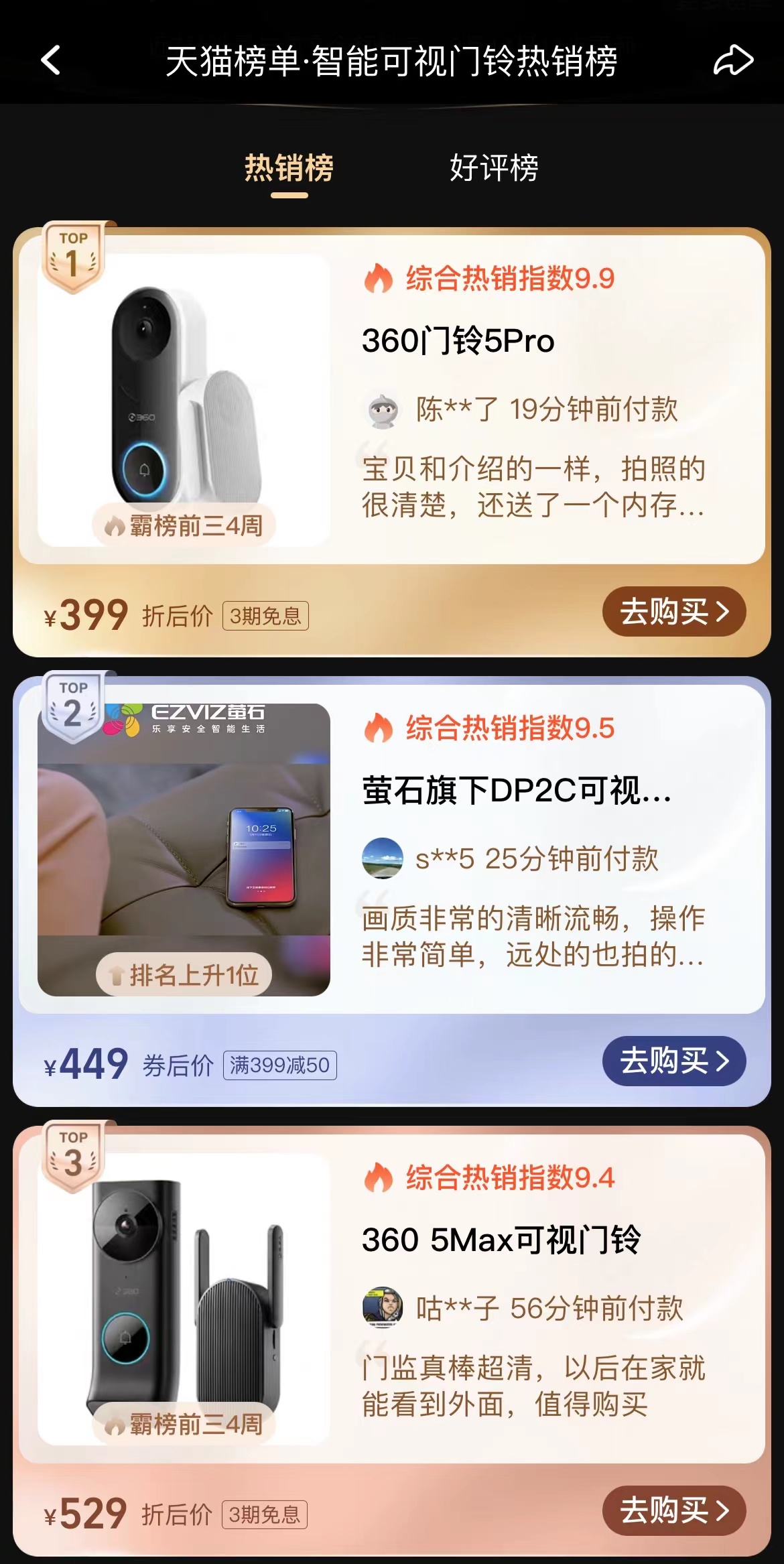The image size is (784, 1564).
Task: Select the 热销榜 tab
Action: coord(289,168)
